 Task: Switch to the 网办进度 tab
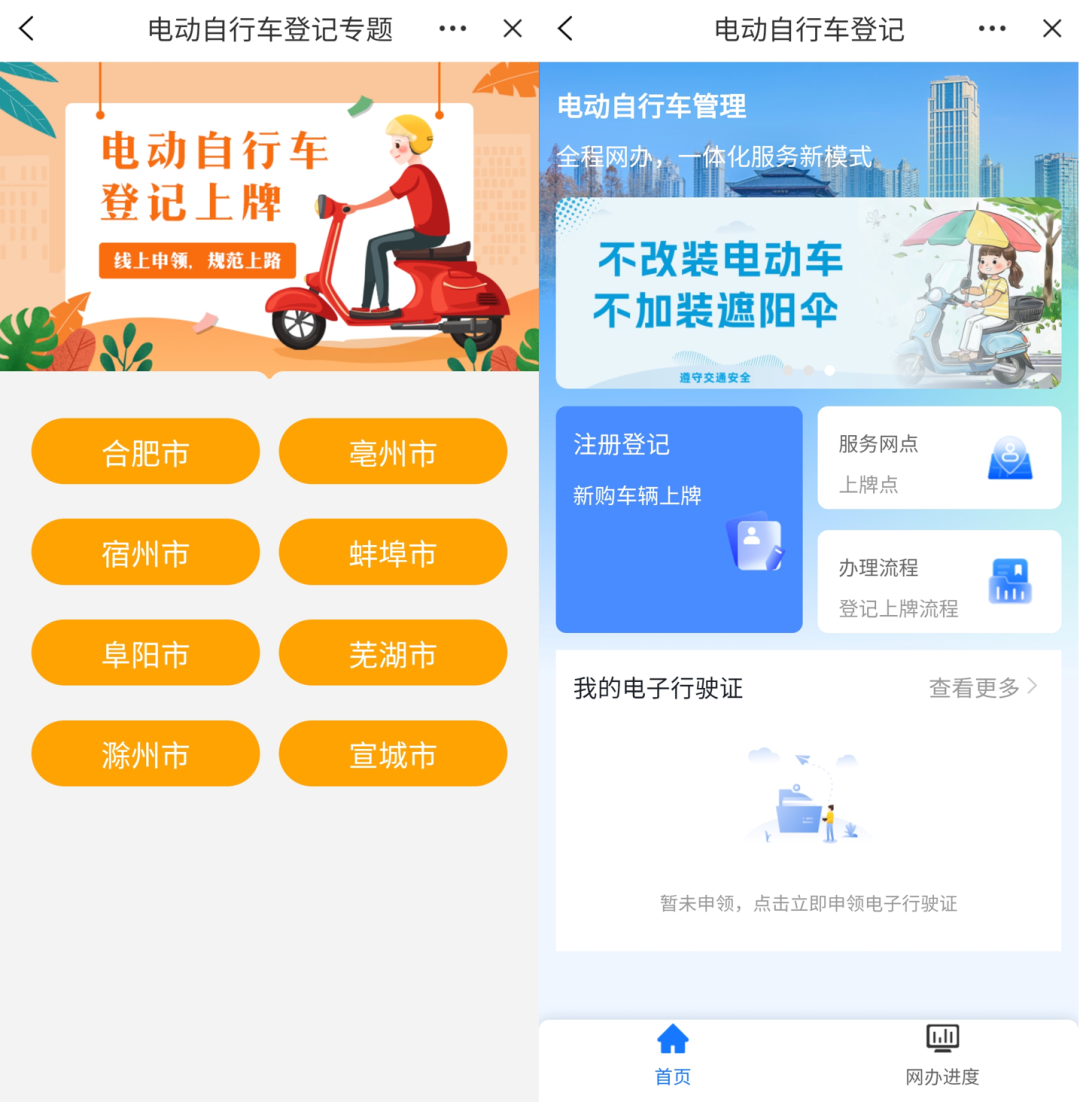tap(942, 1055)
